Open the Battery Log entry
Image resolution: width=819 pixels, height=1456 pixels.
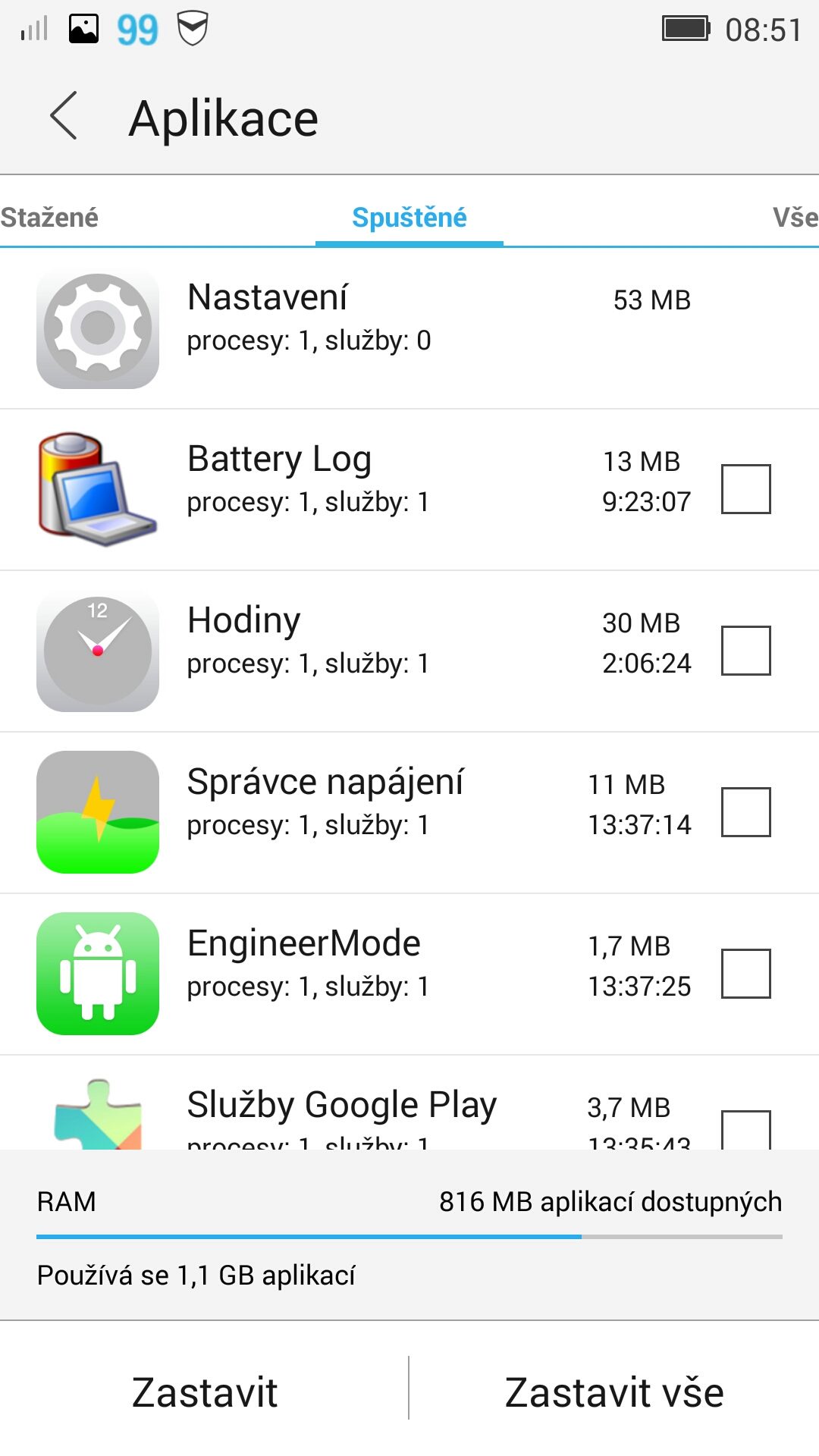(x=356, y=490)
